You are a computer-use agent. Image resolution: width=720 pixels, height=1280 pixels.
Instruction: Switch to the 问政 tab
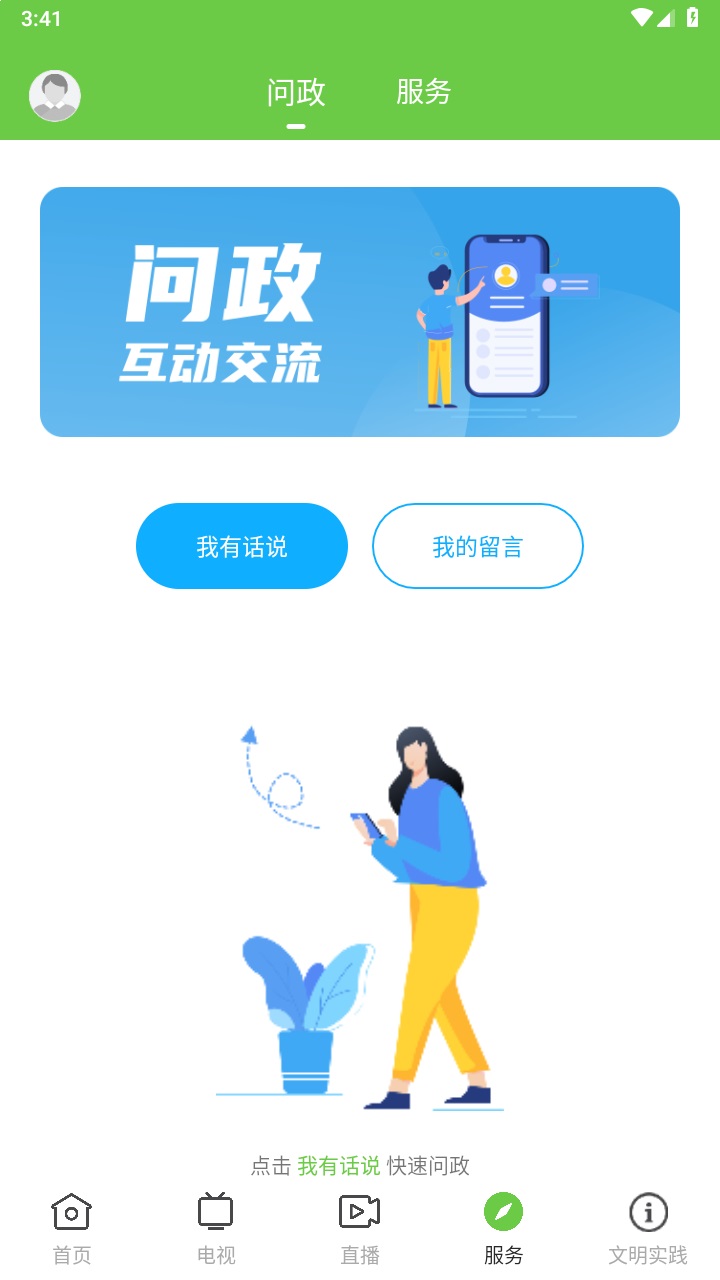coord(295,93)
